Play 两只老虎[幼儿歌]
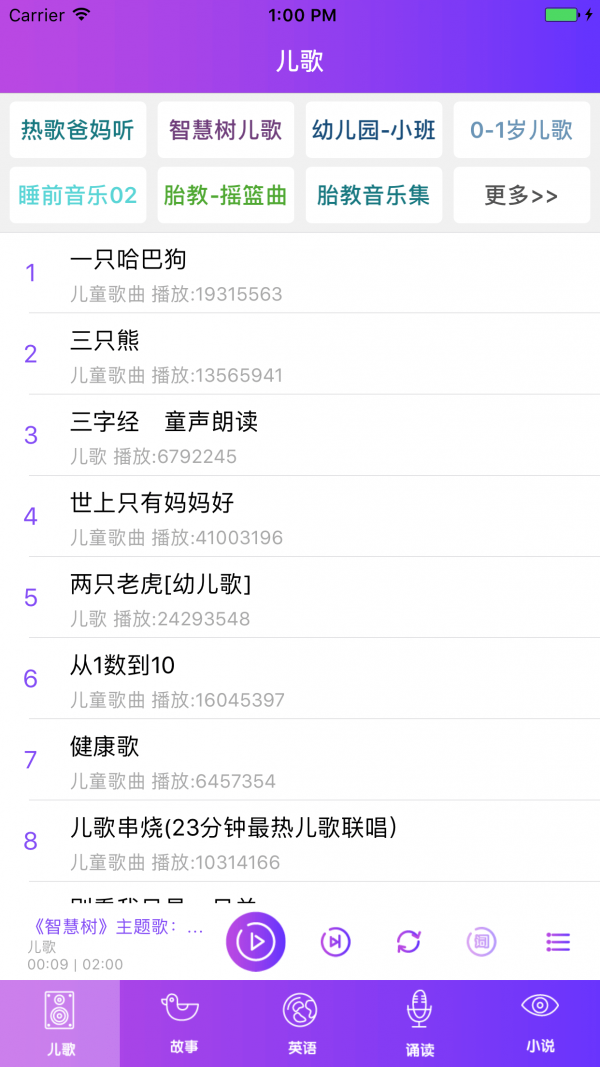600x1067 pixels. pos(300,597)
